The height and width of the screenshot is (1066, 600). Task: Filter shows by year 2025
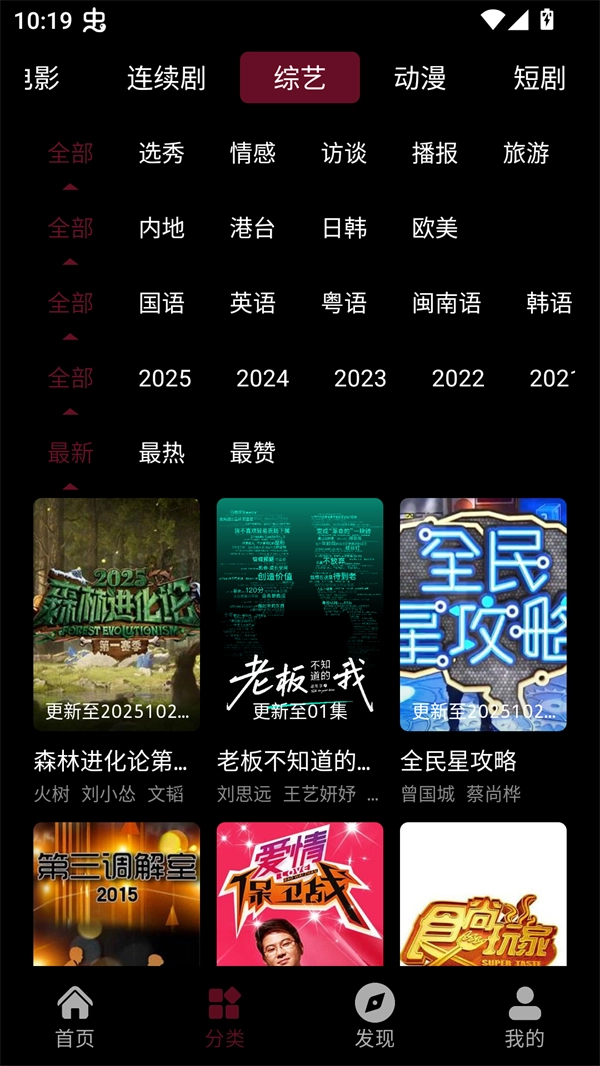click(x=165, y=378)
